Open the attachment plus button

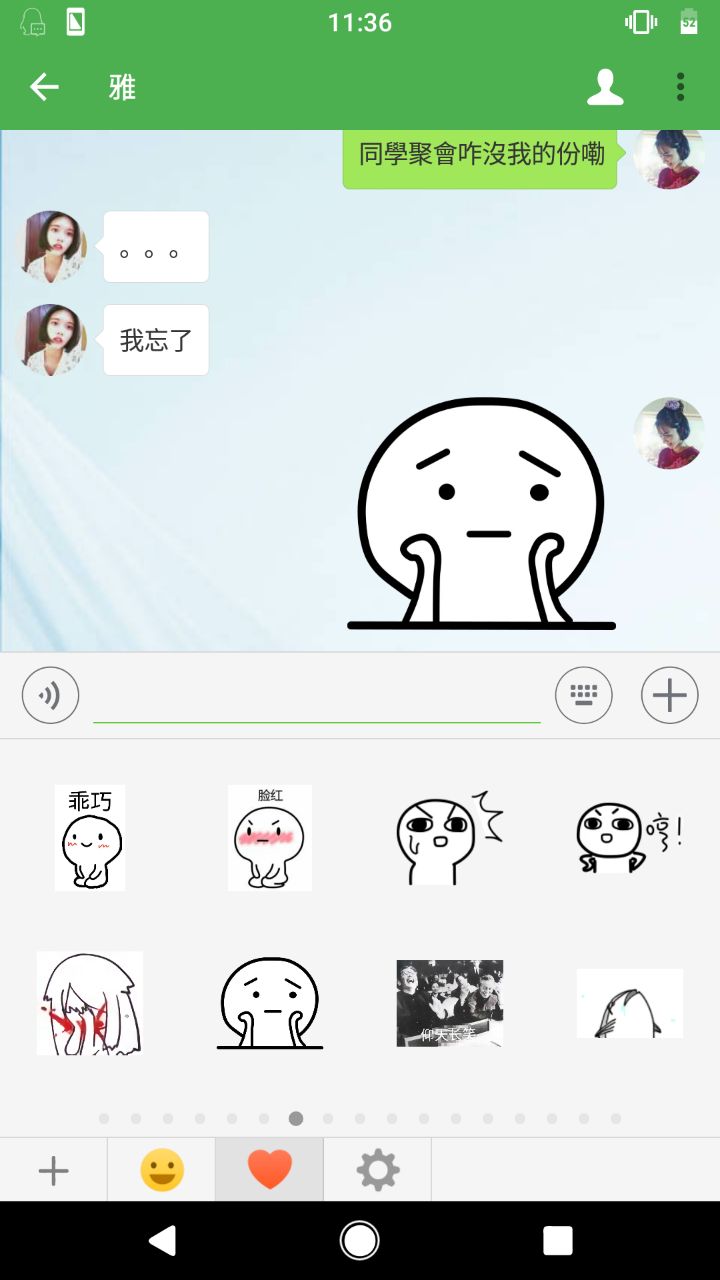[669, 695]
